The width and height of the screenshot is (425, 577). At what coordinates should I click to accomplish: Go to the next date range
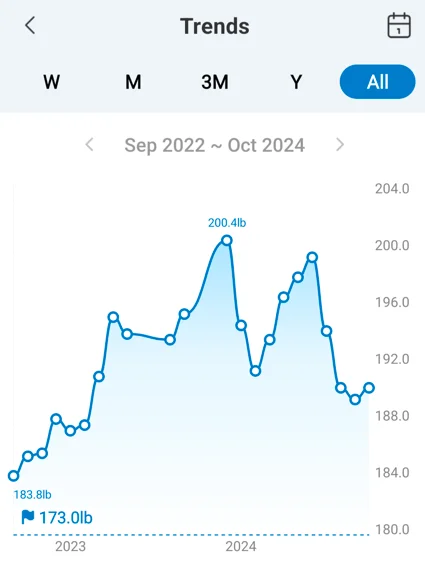340,145
